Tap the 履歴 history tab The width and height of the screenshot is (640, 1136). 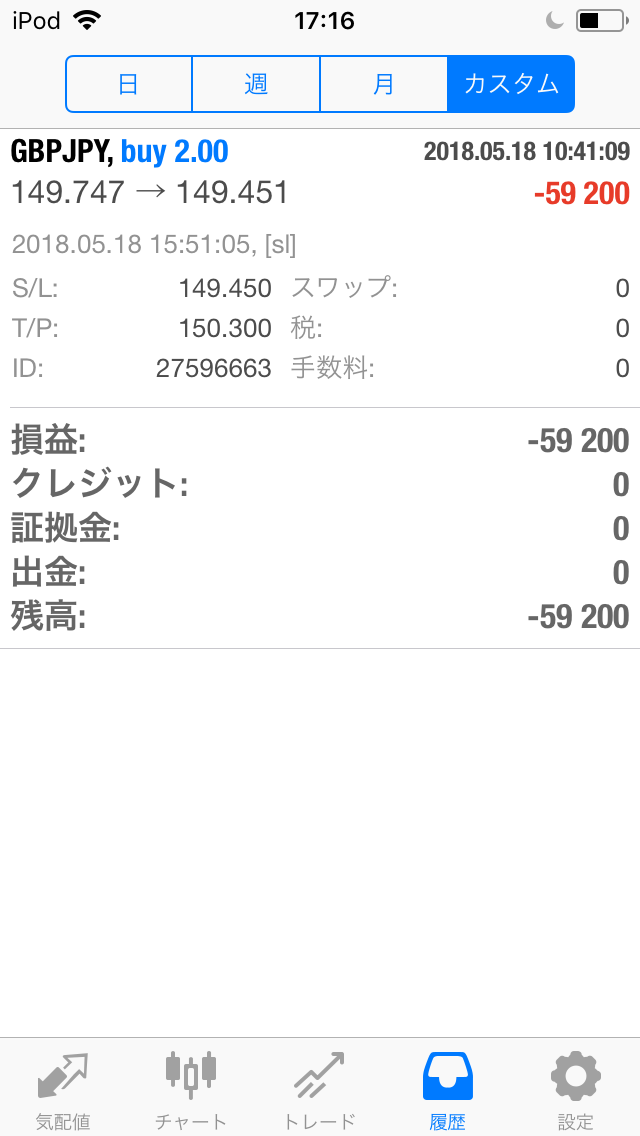[x=447, y=1089]
